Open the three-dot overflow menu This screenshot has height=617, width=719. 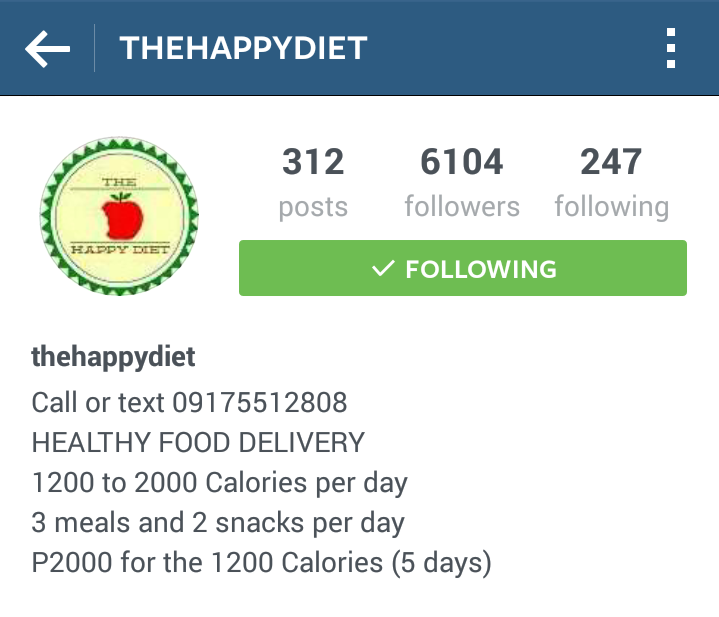(670, 48)
